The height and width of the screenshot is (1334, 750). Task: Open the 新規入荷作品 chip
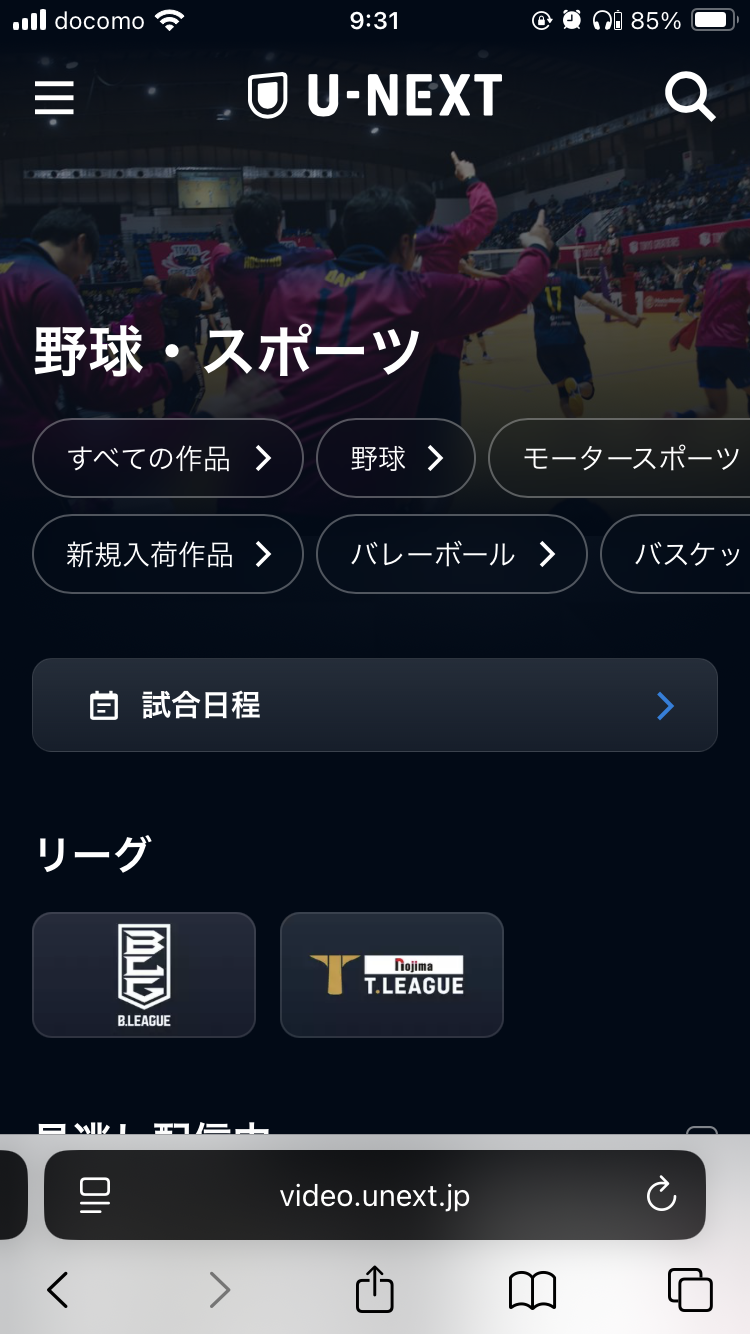pyautogui.click(x=168, y=554)
